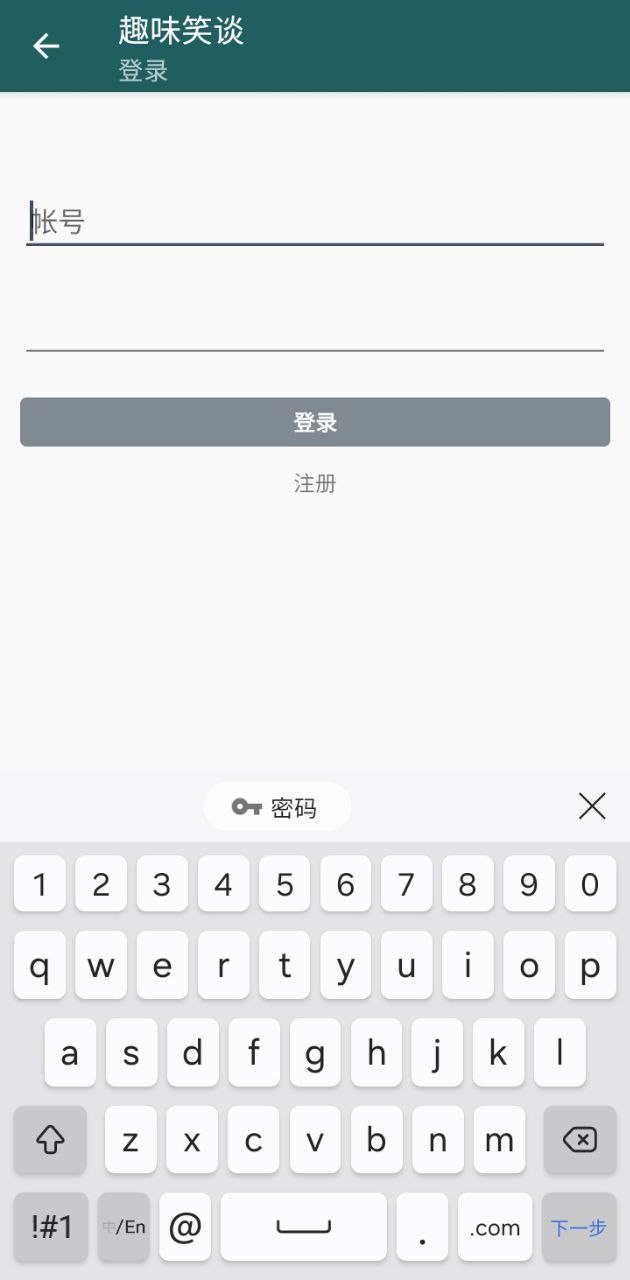Open the 注册 registration link
This screenshot has width=630, height=1280.
coord(315,484)
